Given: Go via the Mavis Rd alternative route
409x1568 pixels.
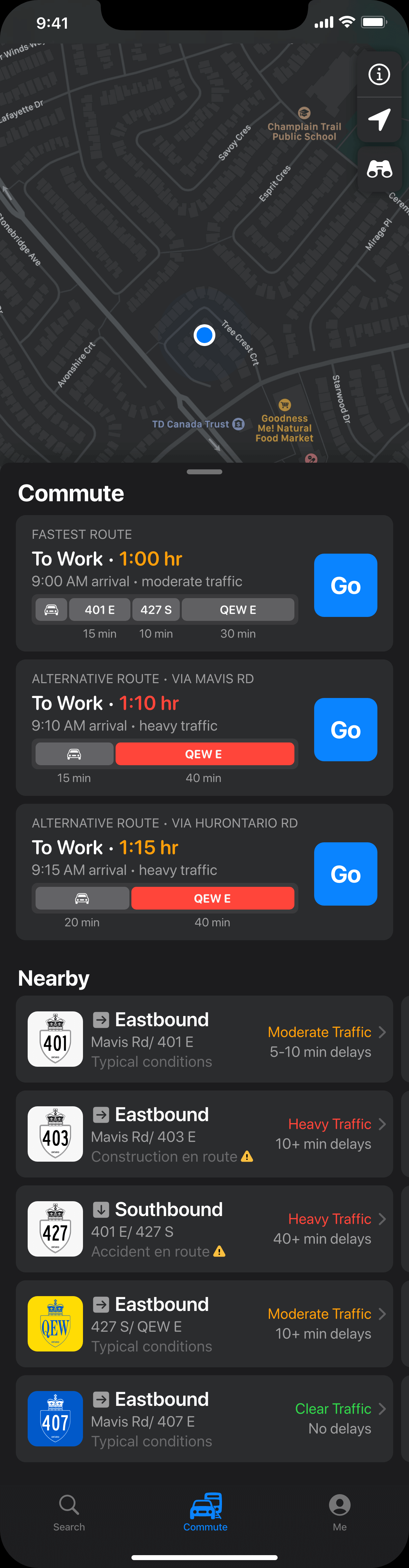Looking at the screenshot, I should click(x=345, y=729).
